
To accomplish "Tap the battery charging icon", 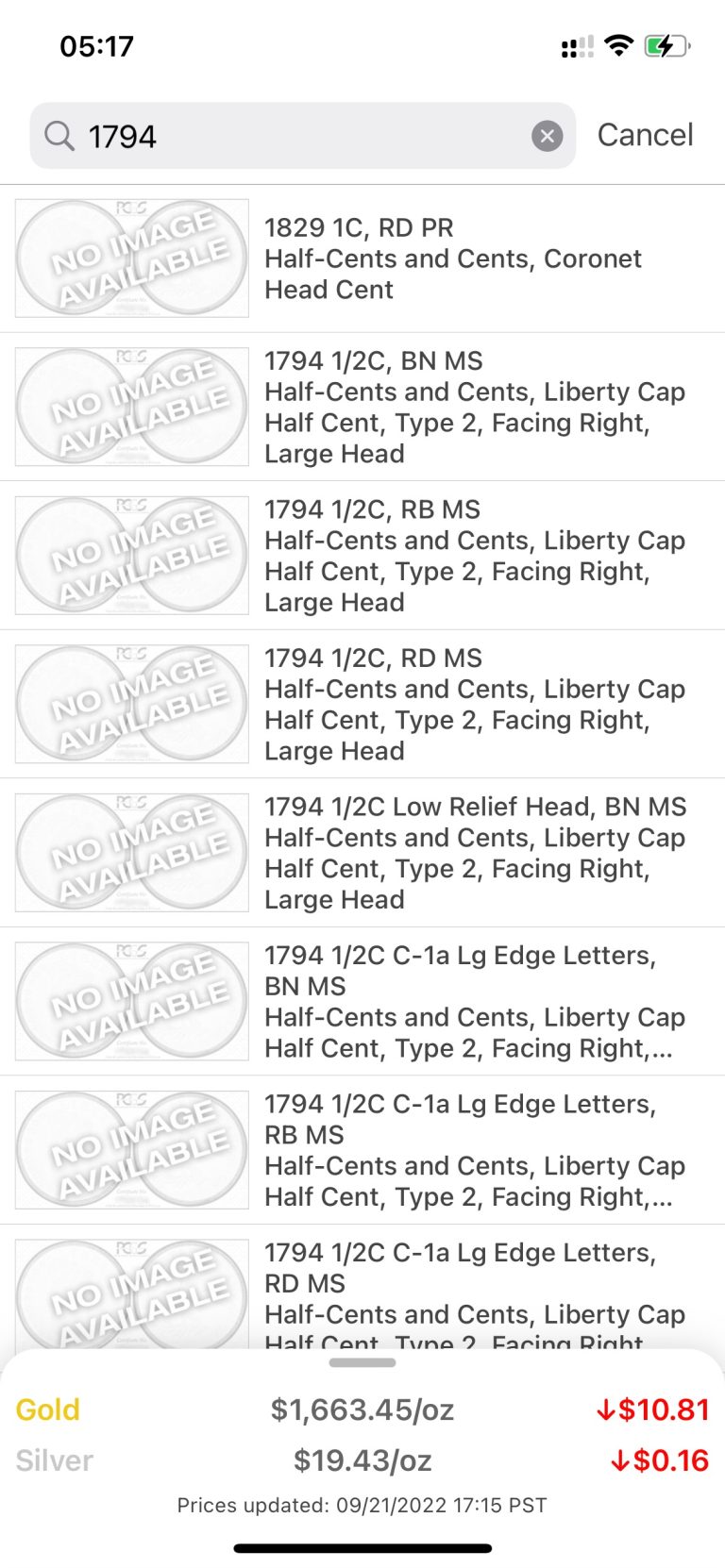I will tap(666, 45).
